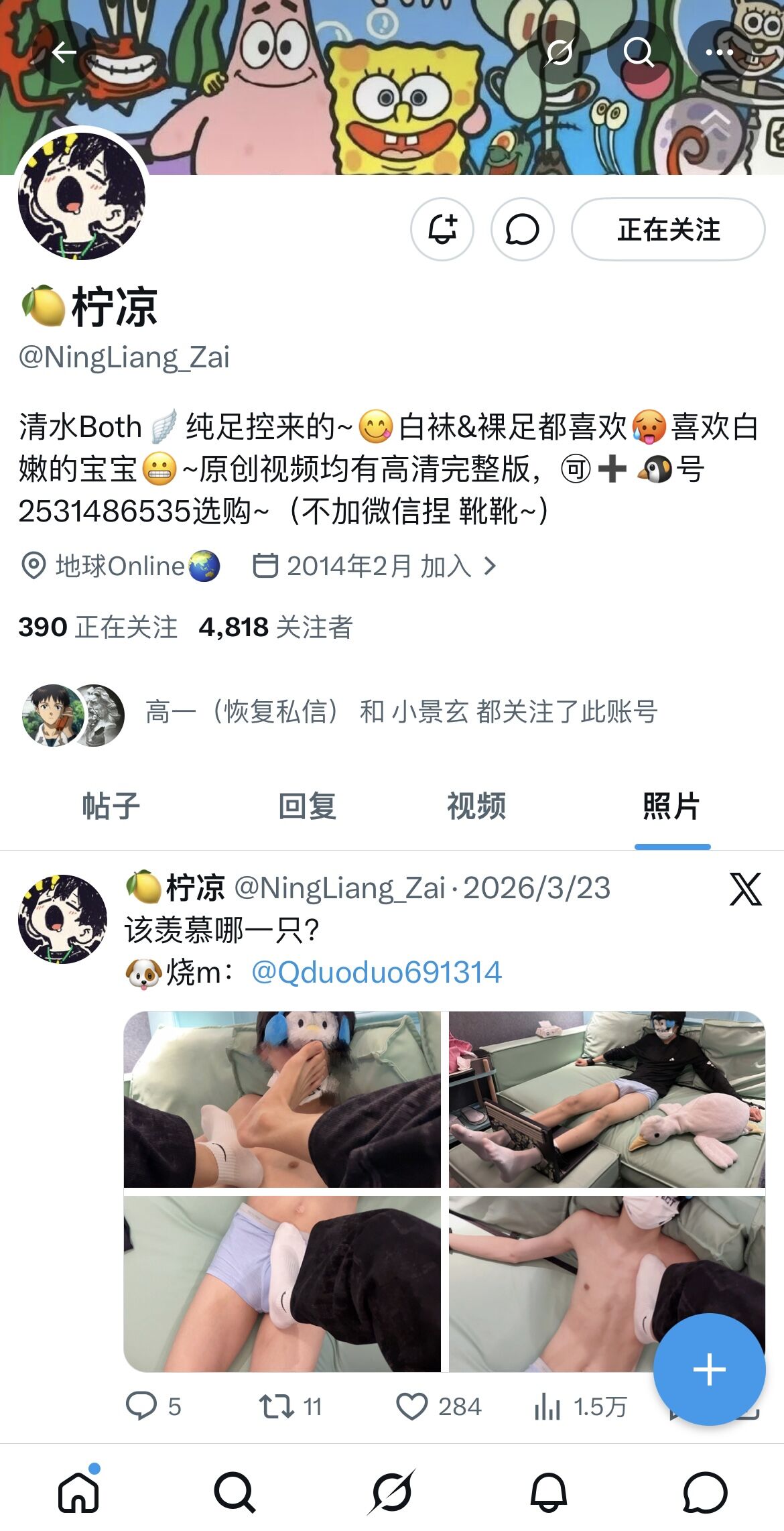Image resolution: width=784 pixels, height=1531 pixels.
Task: Send a direct message to this account
Action: click(x=522, y=229)
